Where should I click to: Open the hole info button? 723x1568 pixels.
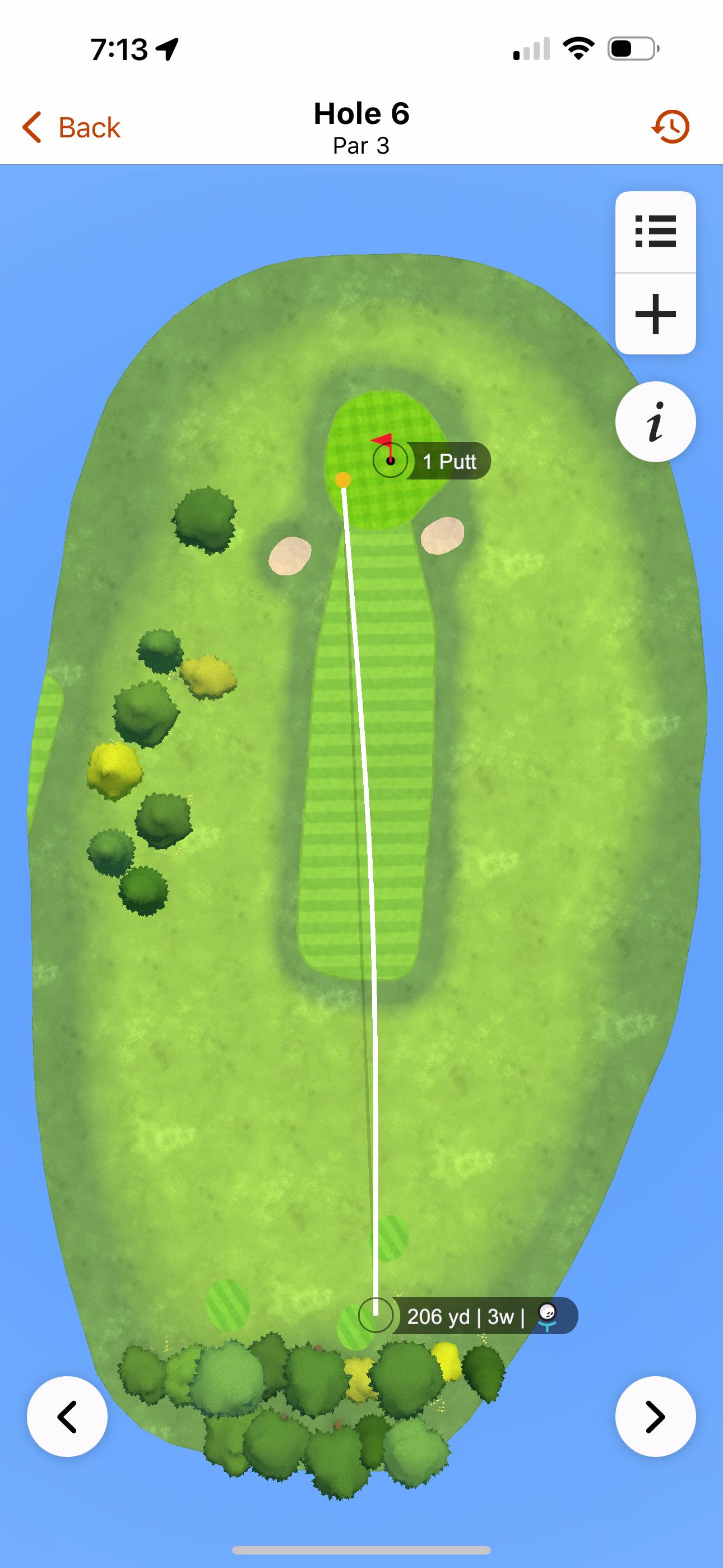655,422
